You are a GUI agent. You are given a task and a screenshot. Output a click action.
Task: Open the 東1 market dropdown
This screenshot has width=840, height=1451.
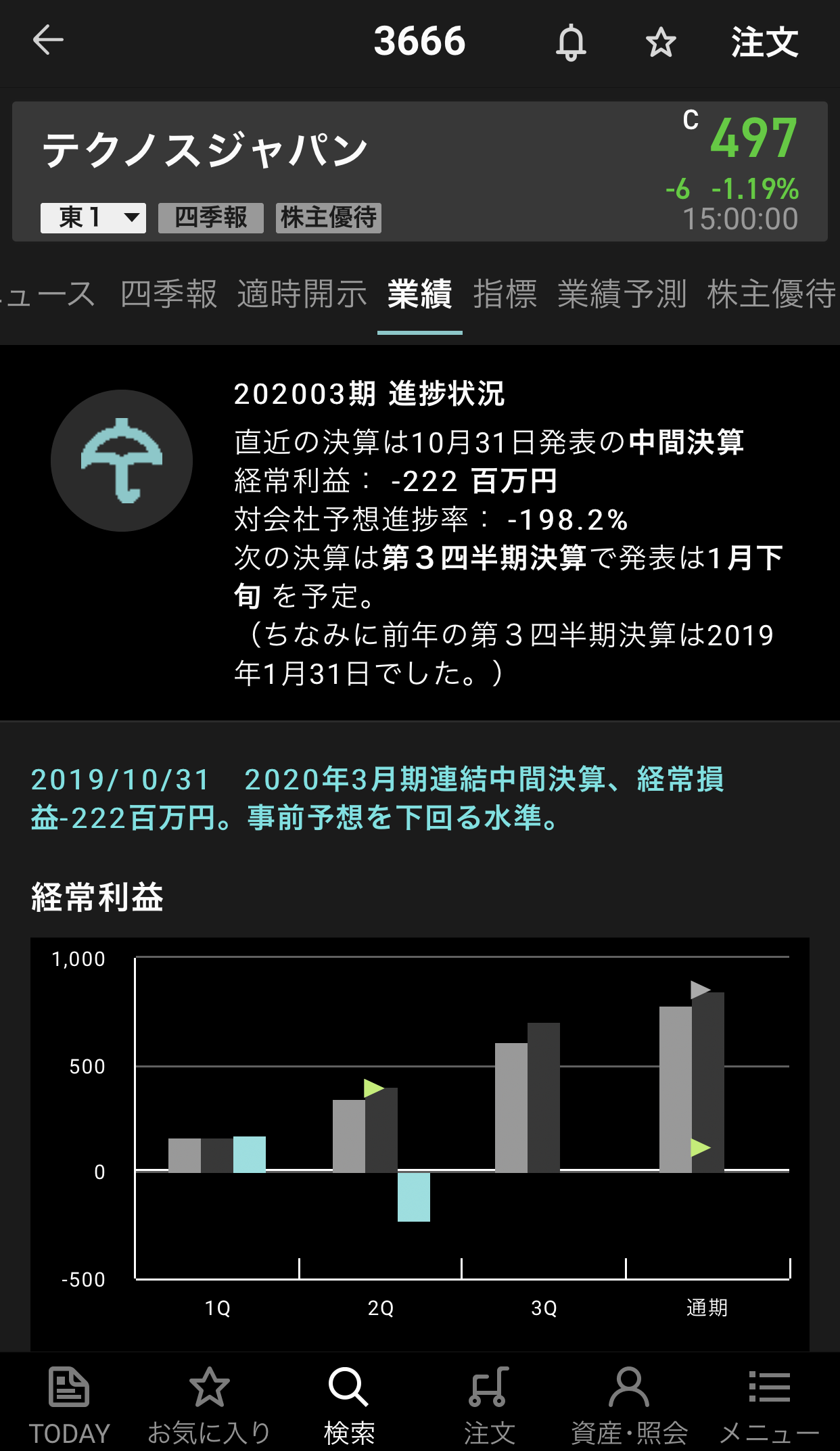pyautogui.click(x=93, y=218)
